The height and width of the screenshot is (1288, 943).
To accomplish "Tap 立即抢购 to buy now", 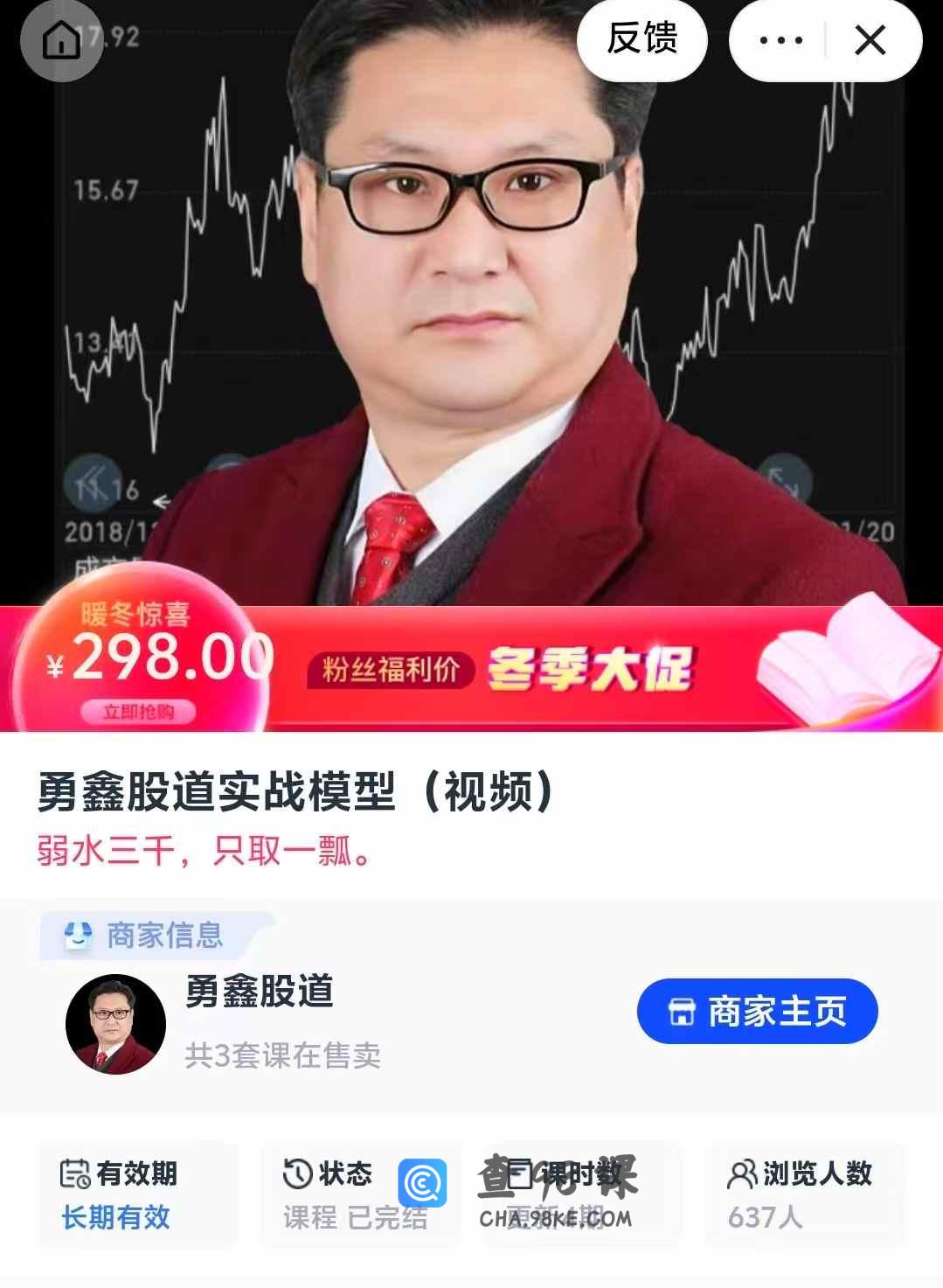I will tap(138, 712).
